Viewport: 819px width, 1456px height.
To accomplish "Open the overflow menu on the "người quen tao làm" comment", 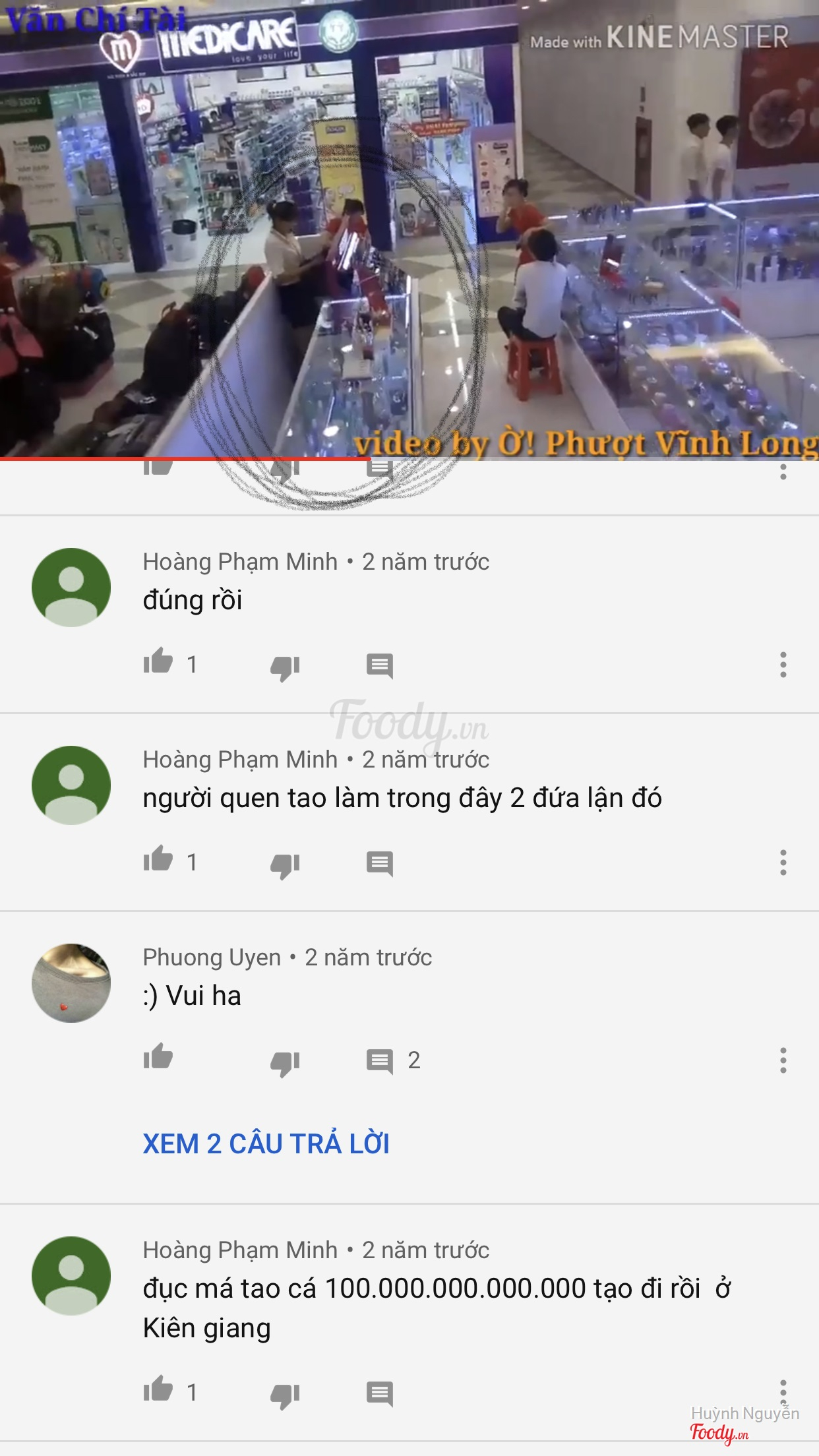I will [783, 863].
